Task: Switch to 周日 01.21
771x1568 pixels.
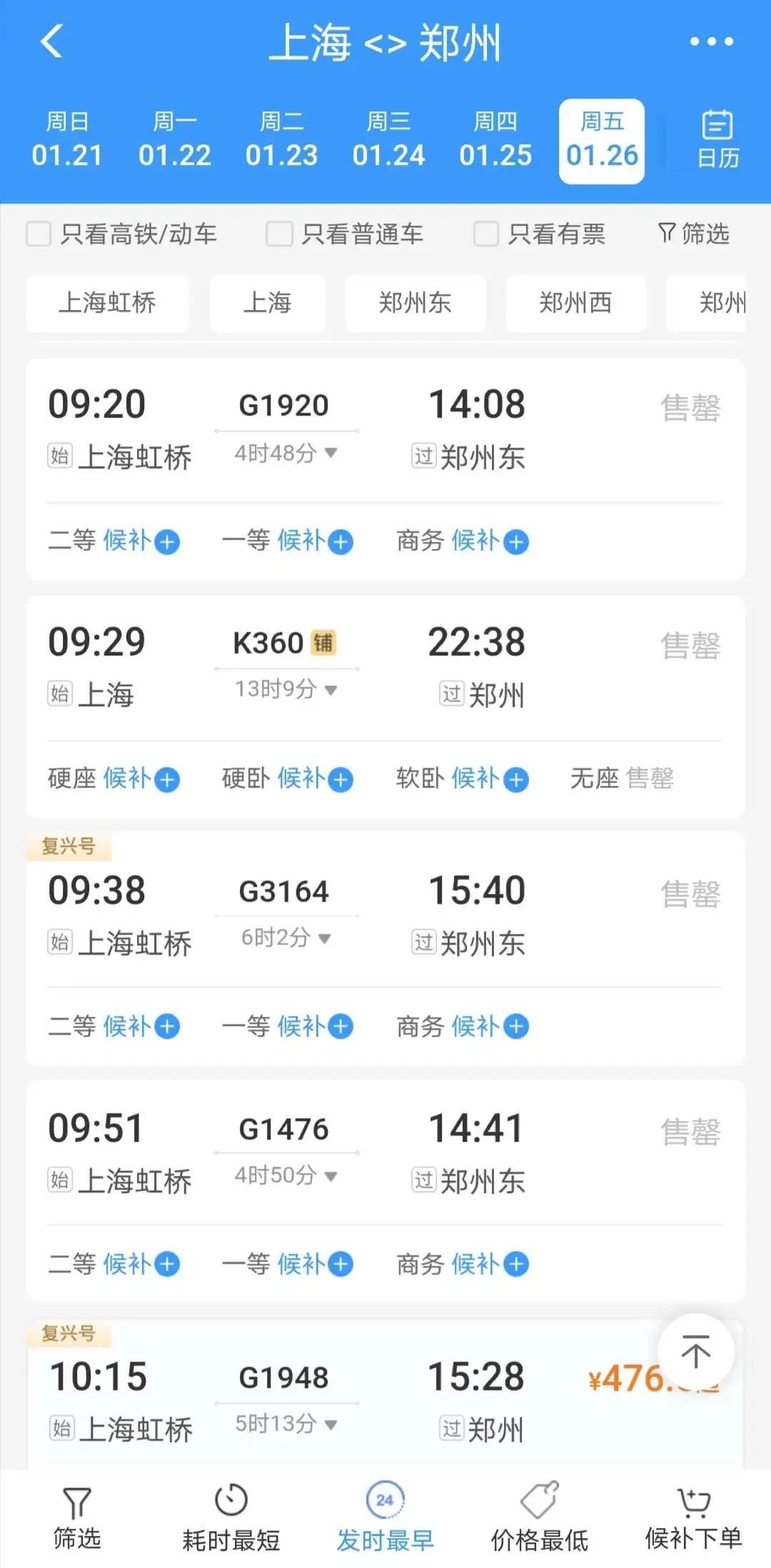Action: 67,141
